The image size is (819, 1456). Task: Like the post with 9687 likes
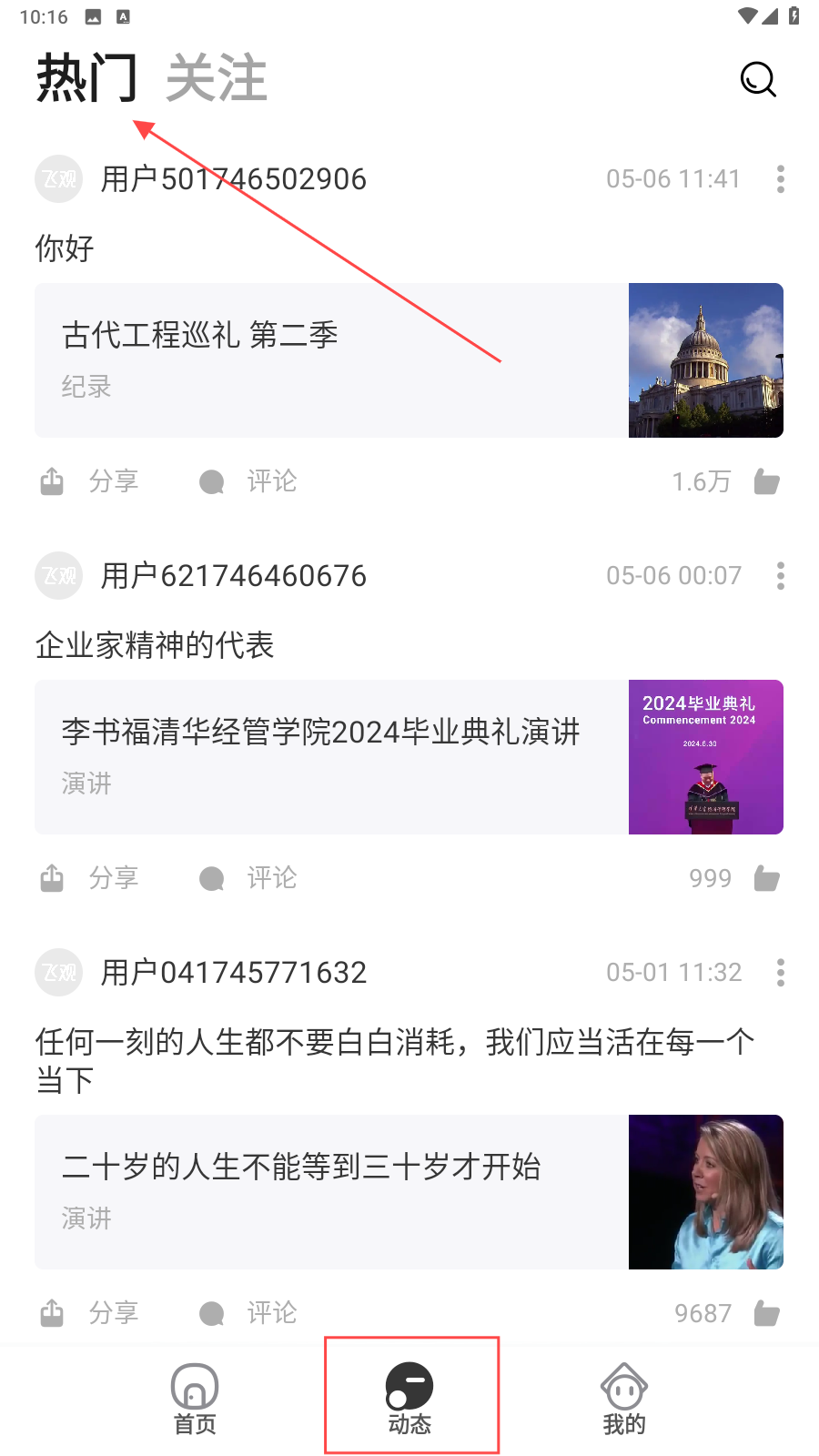[766, 1313]
